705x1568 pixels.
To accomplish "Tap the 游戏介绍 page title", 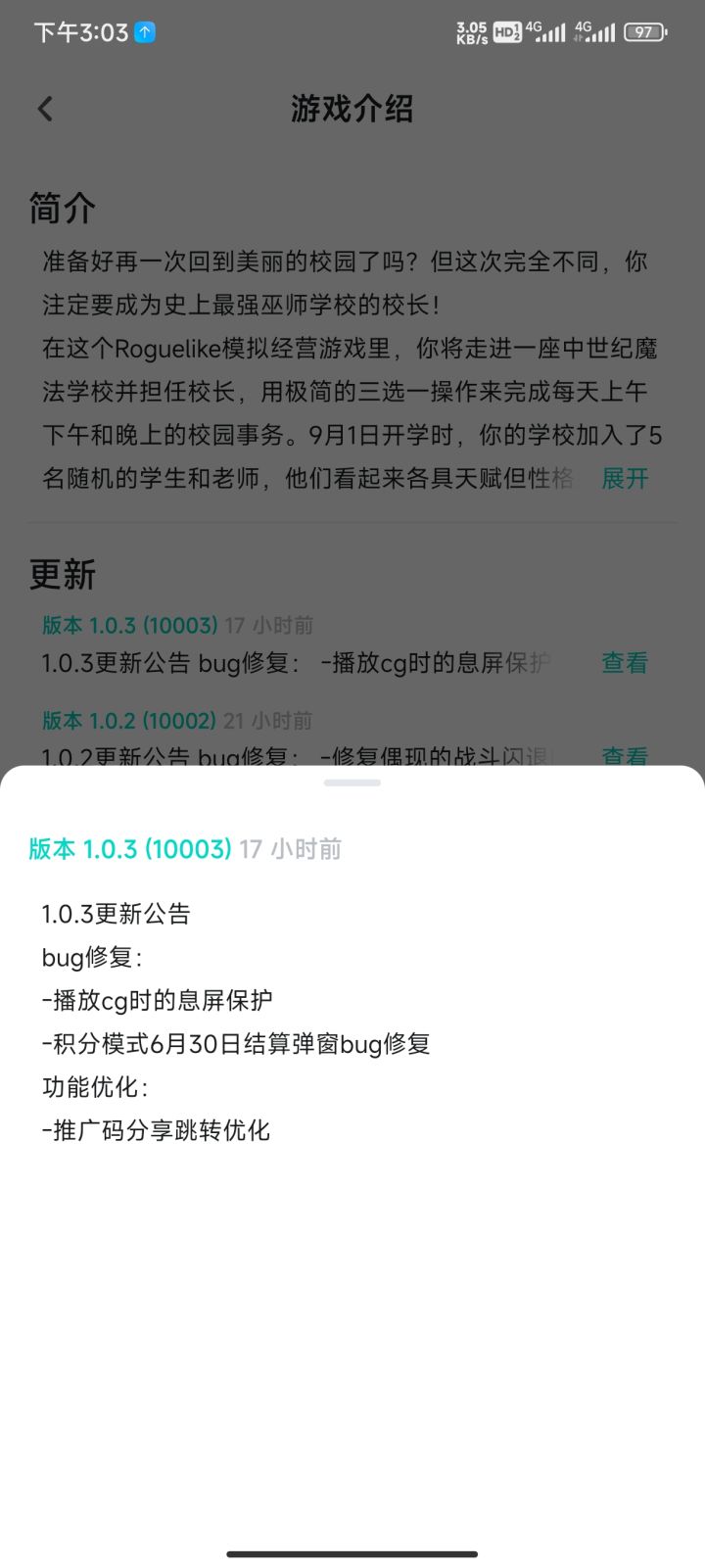I will point(352,109).
